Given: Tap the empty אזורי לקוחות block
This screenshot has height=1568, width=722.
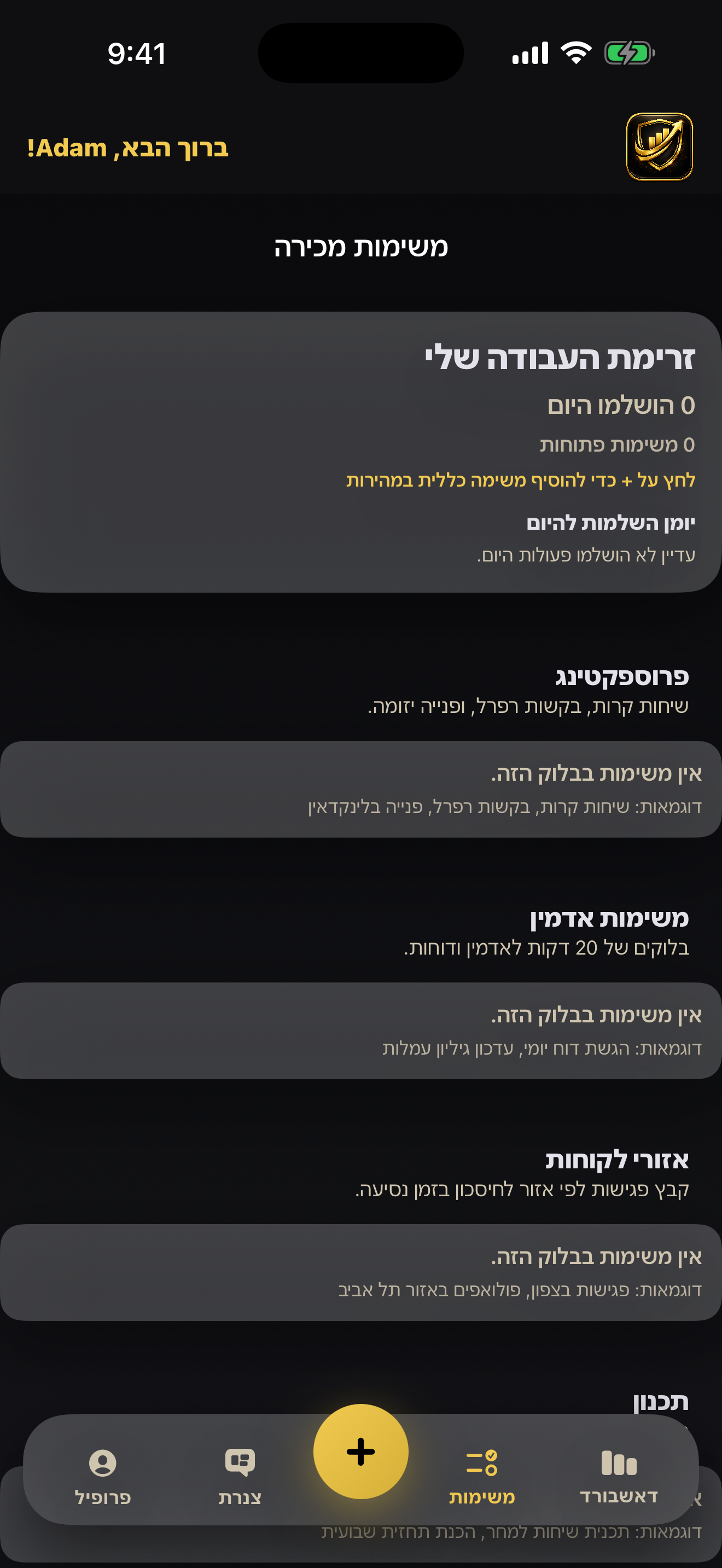Looking at the screenshot, I should 361,1269.
